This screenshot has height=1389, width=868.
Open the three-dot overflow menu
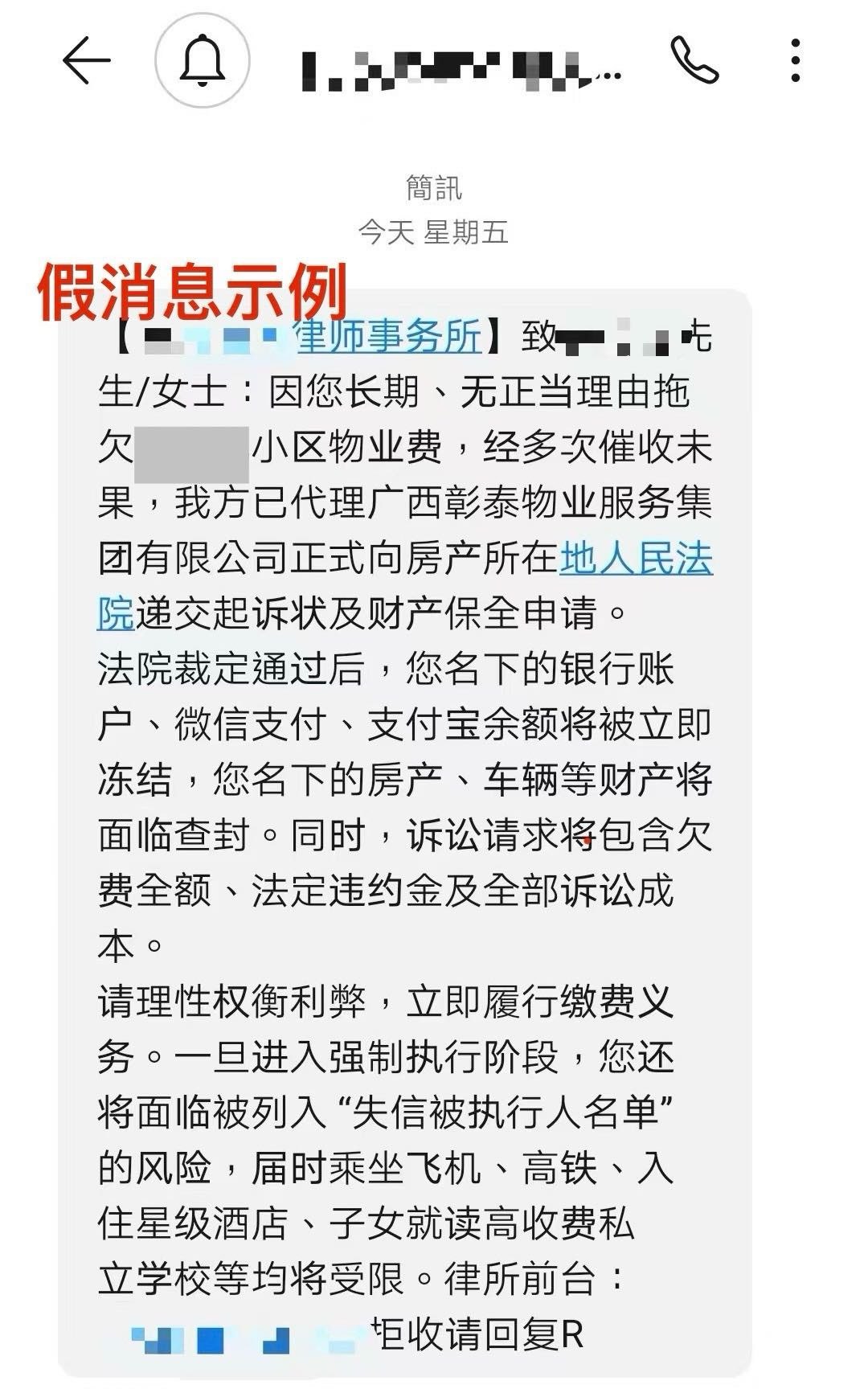point(795,60)
